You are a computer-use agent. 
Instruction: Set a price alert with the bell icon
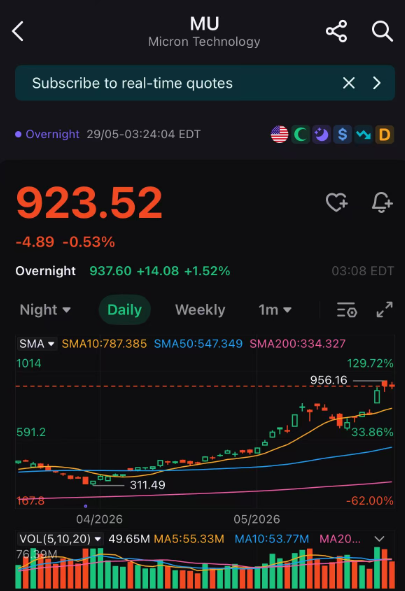coord(382,202)
